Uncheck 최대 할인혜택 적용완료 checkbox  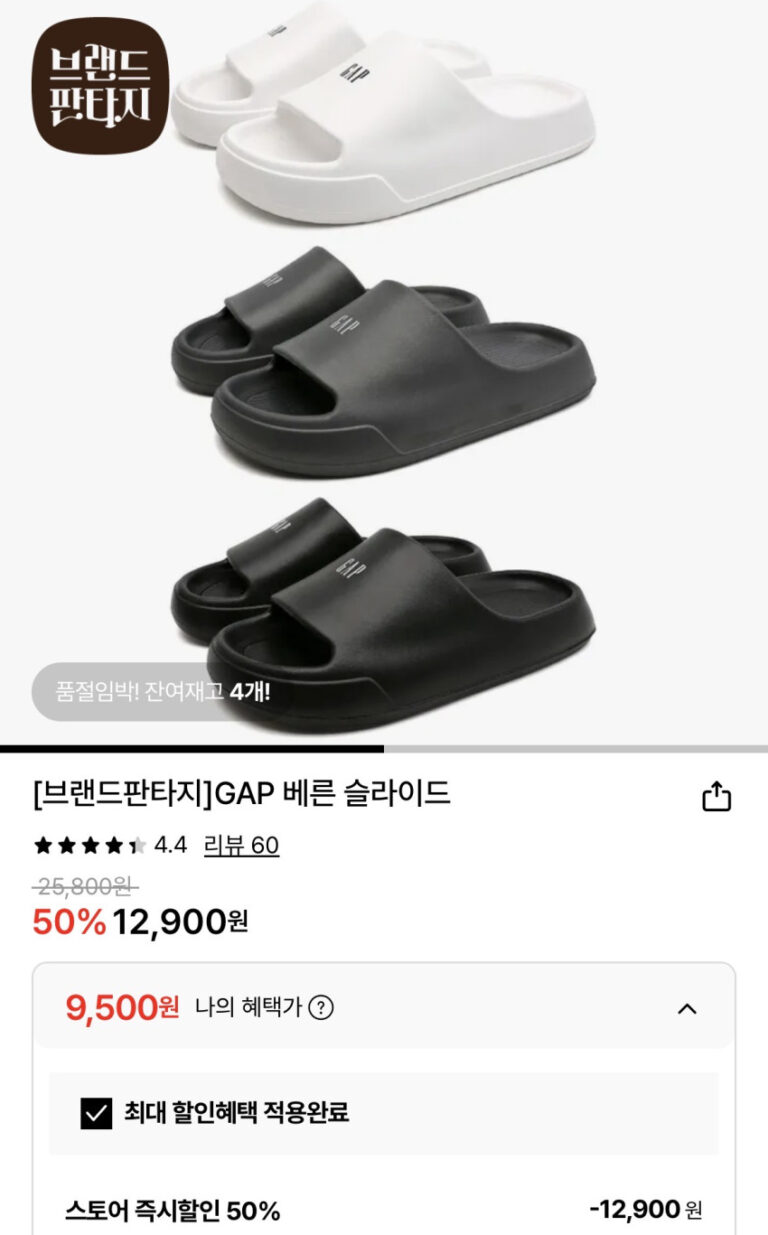click(x=97, y=1113)
